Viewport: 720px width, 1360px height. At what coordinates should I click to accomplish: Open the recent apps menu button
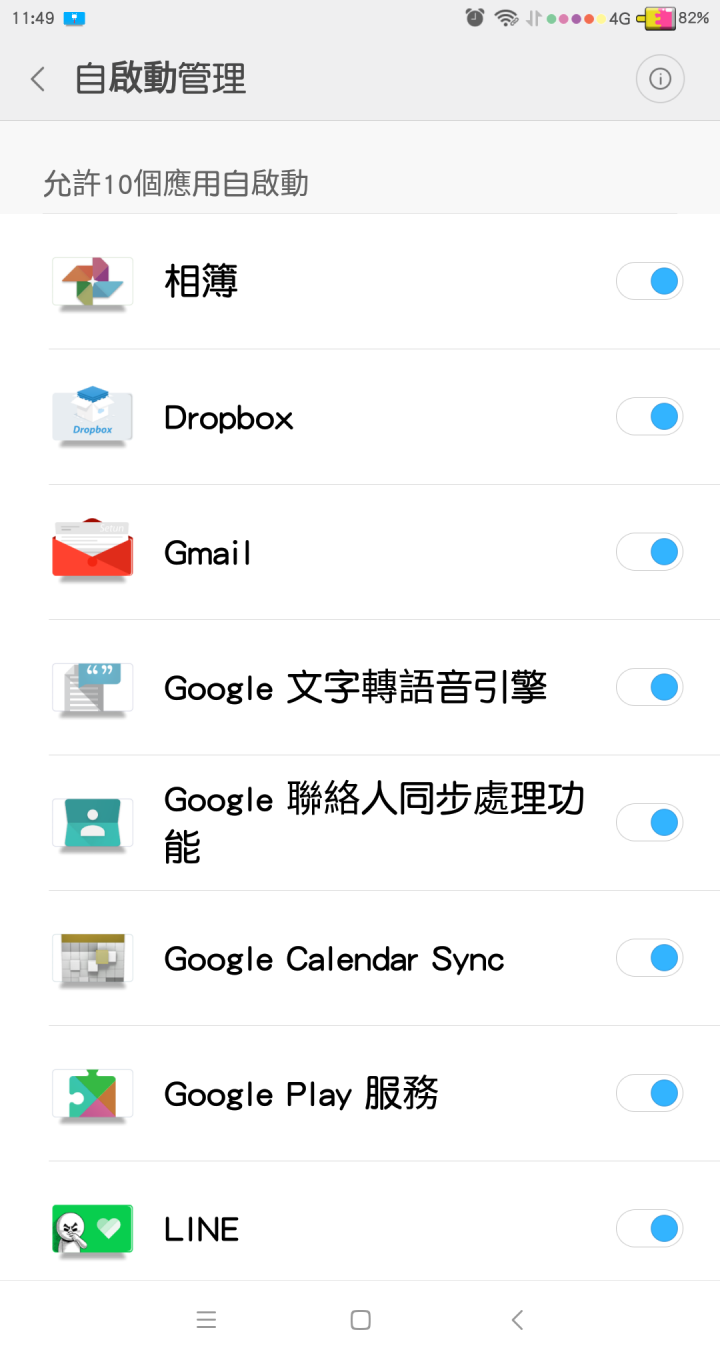207,1320
